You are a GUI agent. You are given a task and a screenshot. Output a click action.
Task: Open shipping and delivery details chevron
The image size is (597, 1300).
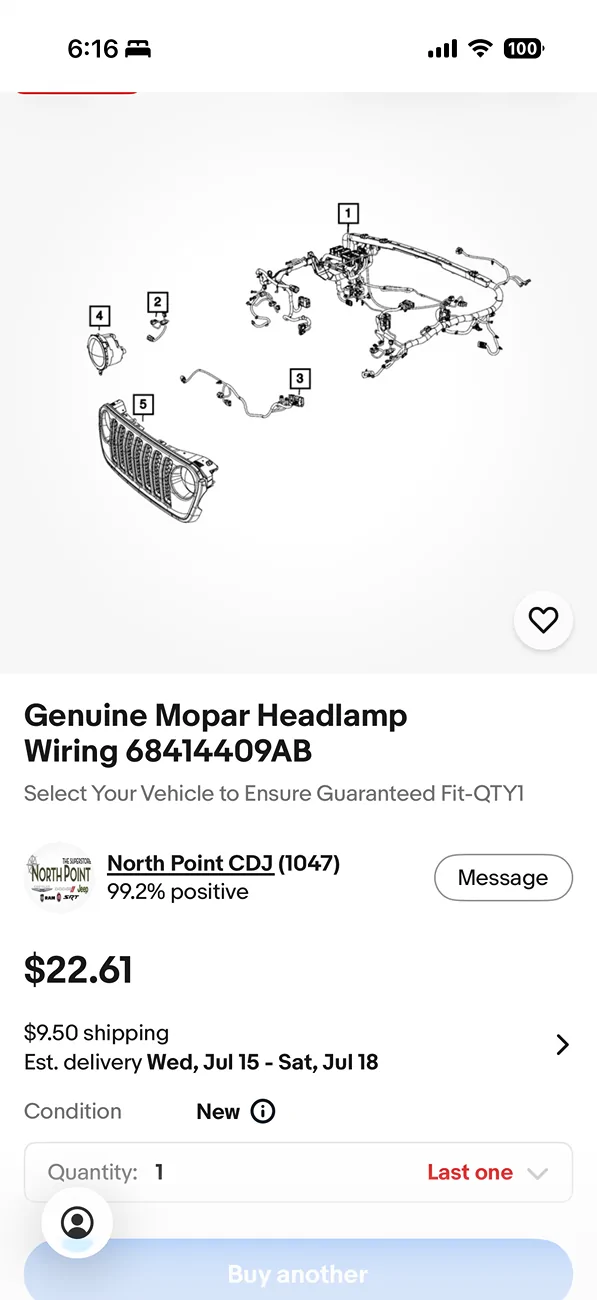point(562,1045)
